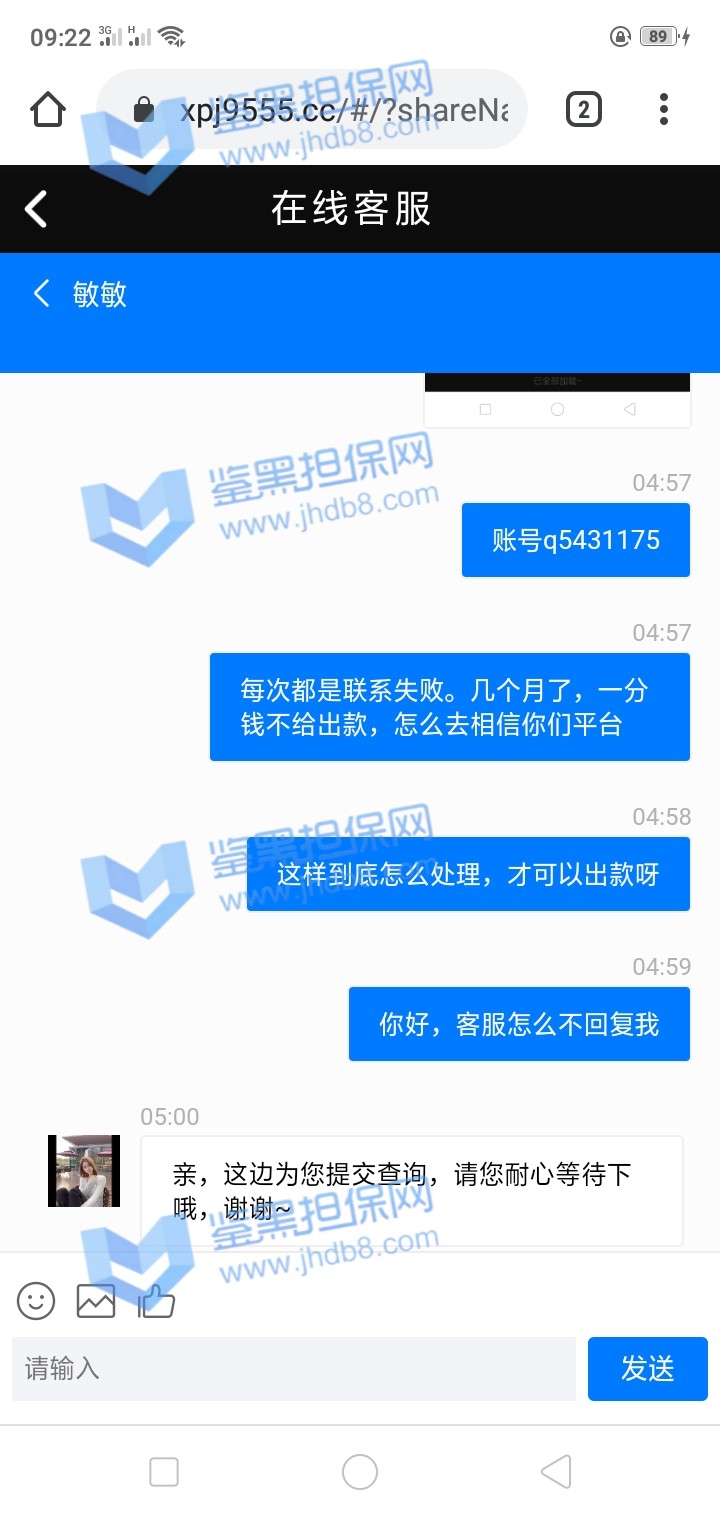This screenshot has height=1520, width=720.
Task: Tap the browser URL address bar
Action: point(330,109)
